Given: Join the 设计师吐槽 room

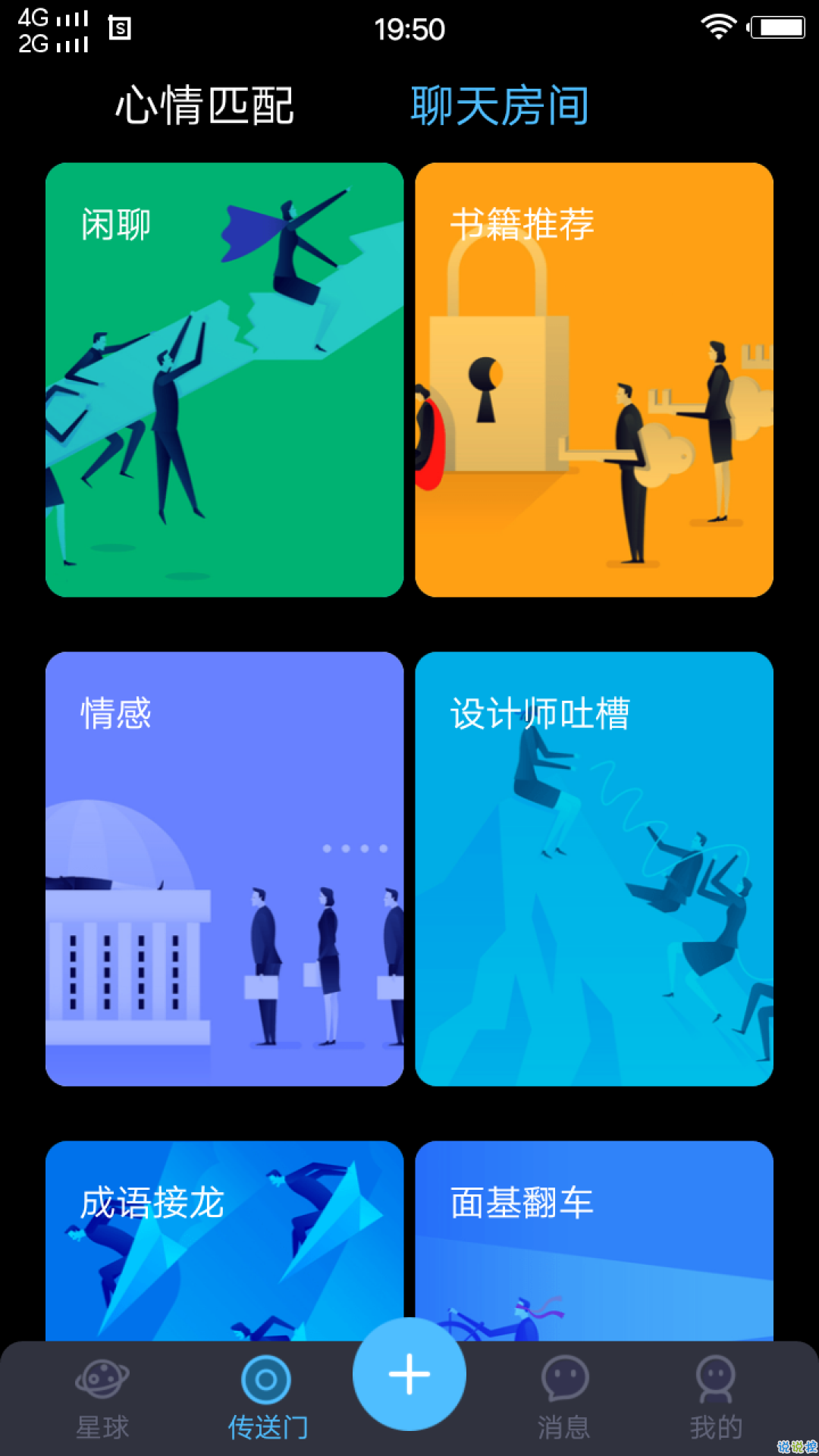Looking at the screenshot, I should [x=594, y=868].
